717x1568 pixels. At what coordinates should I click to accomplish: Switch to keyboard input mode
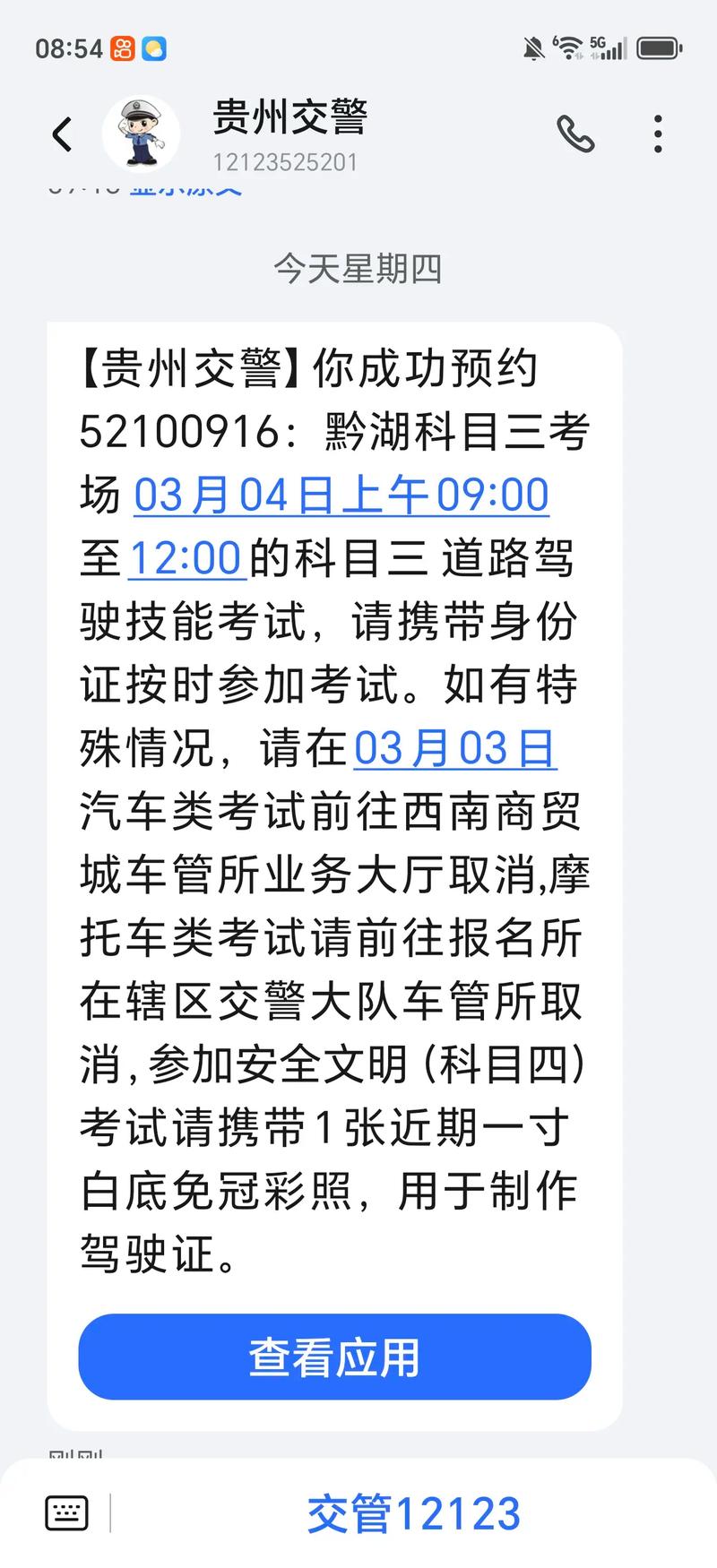[67, 1513]
